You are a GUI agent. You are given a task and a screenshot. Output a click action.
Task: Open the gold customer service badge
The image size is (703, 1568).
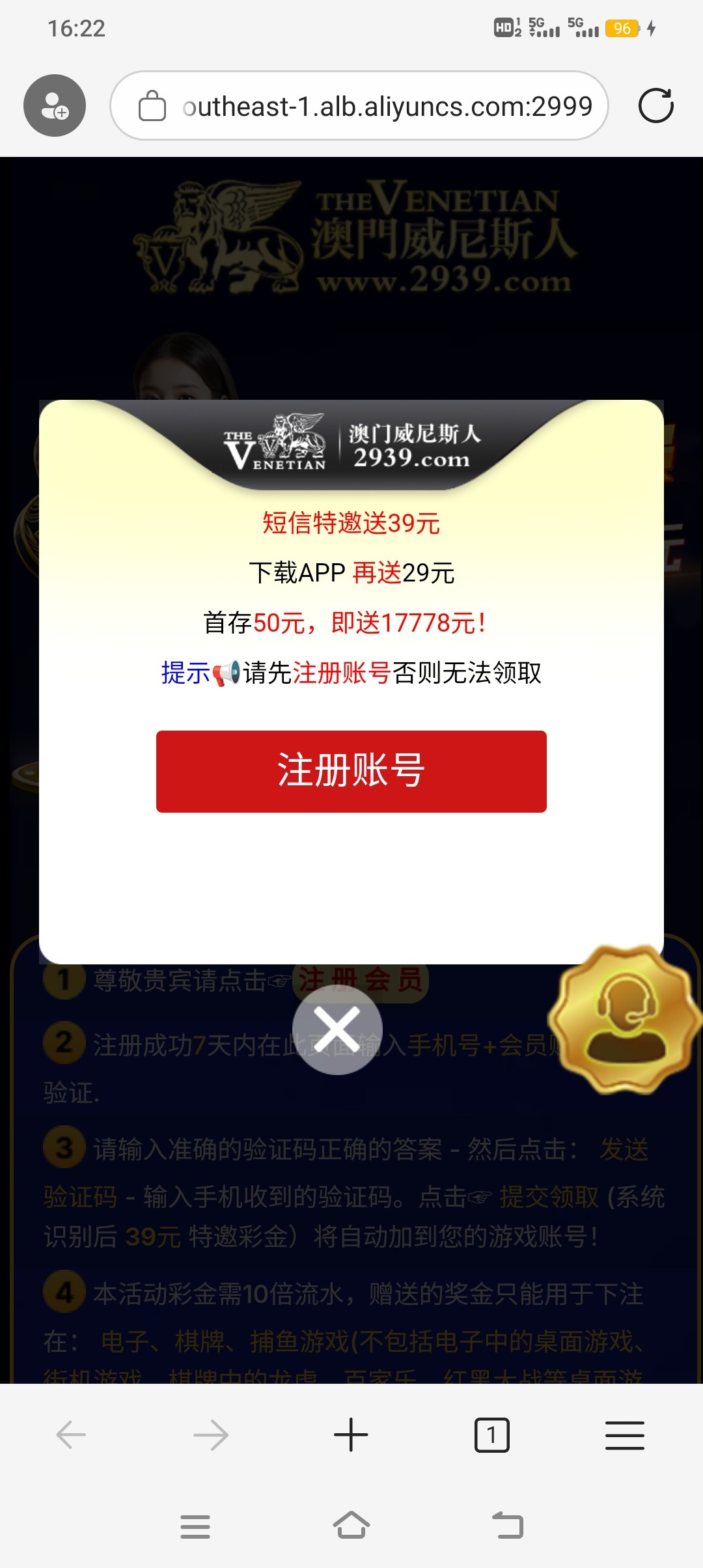click(625, 1020)
